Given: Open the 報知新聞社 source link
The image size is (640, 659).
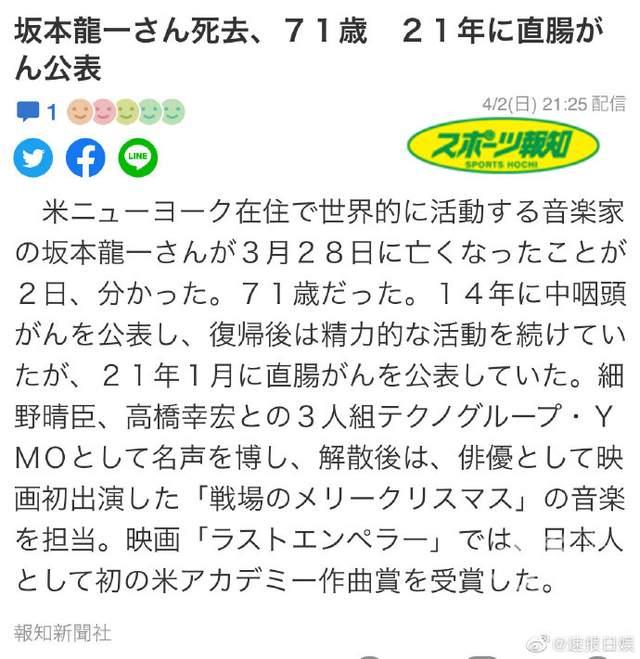Looking at the screenshot, I should 63,633.
